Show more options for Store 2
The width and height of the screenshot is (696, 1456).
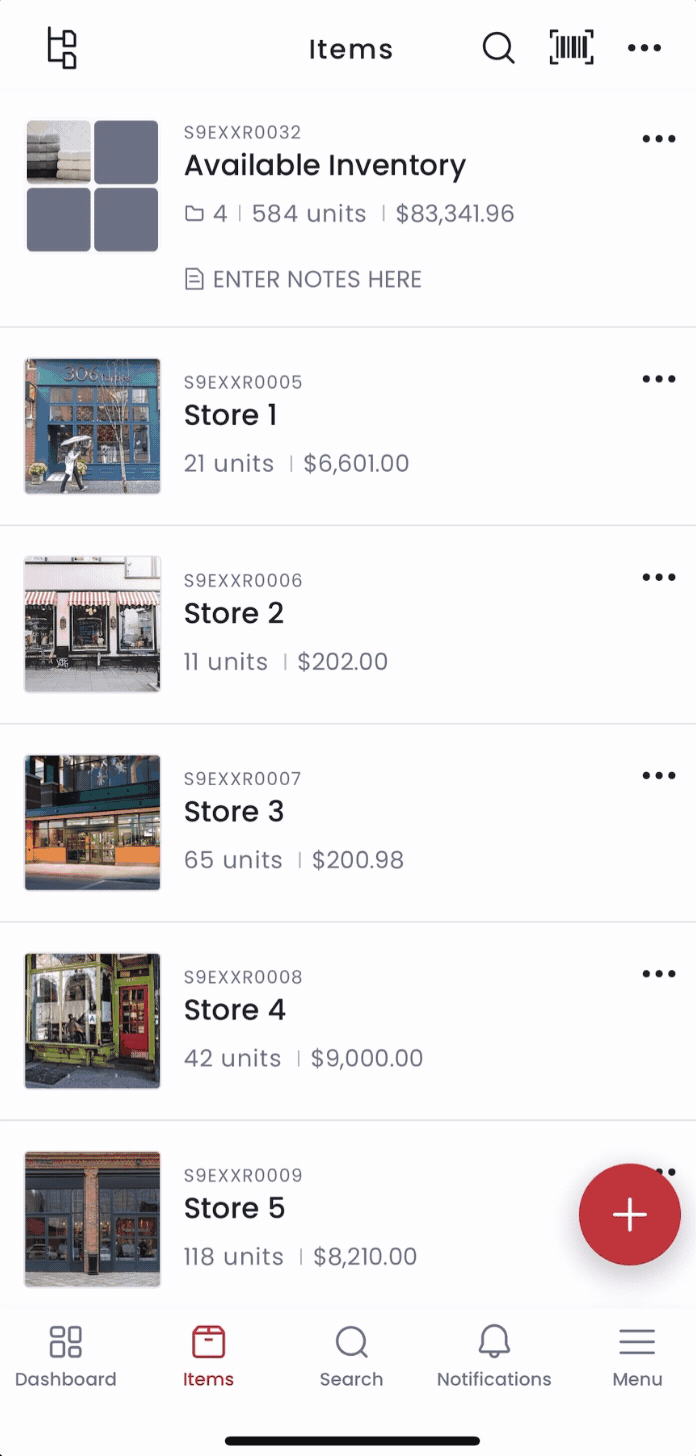tap(658, 577)
